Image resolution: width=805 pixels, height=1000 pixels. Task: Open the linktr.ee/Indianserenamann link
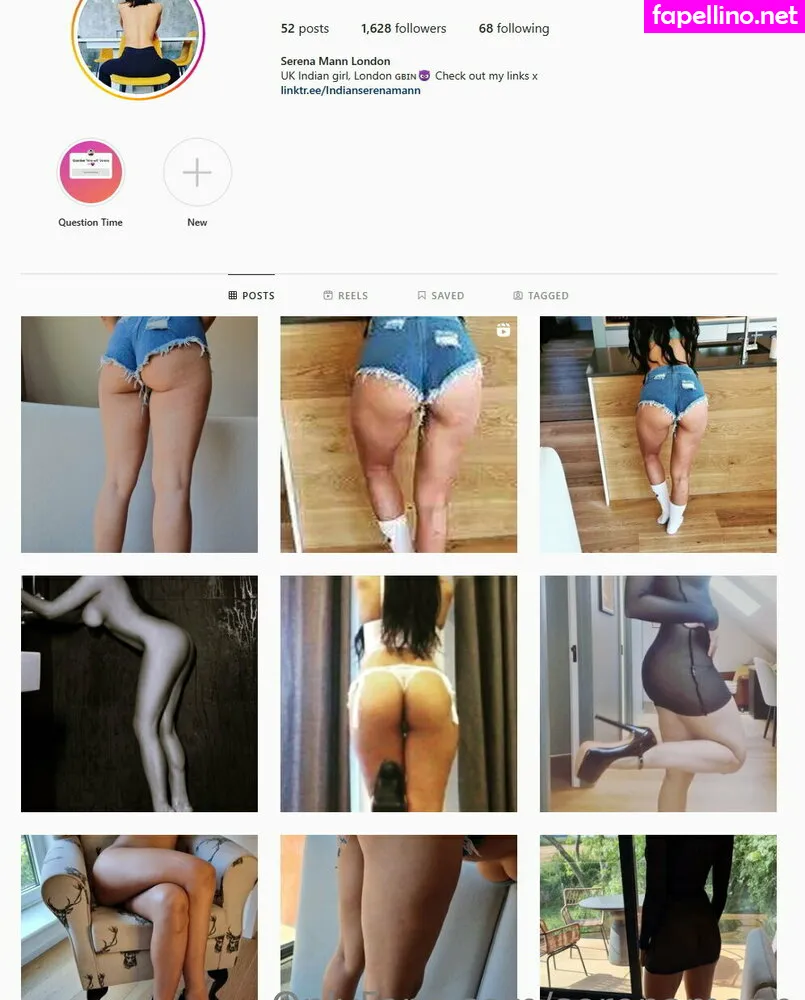(x=350, y=90)
